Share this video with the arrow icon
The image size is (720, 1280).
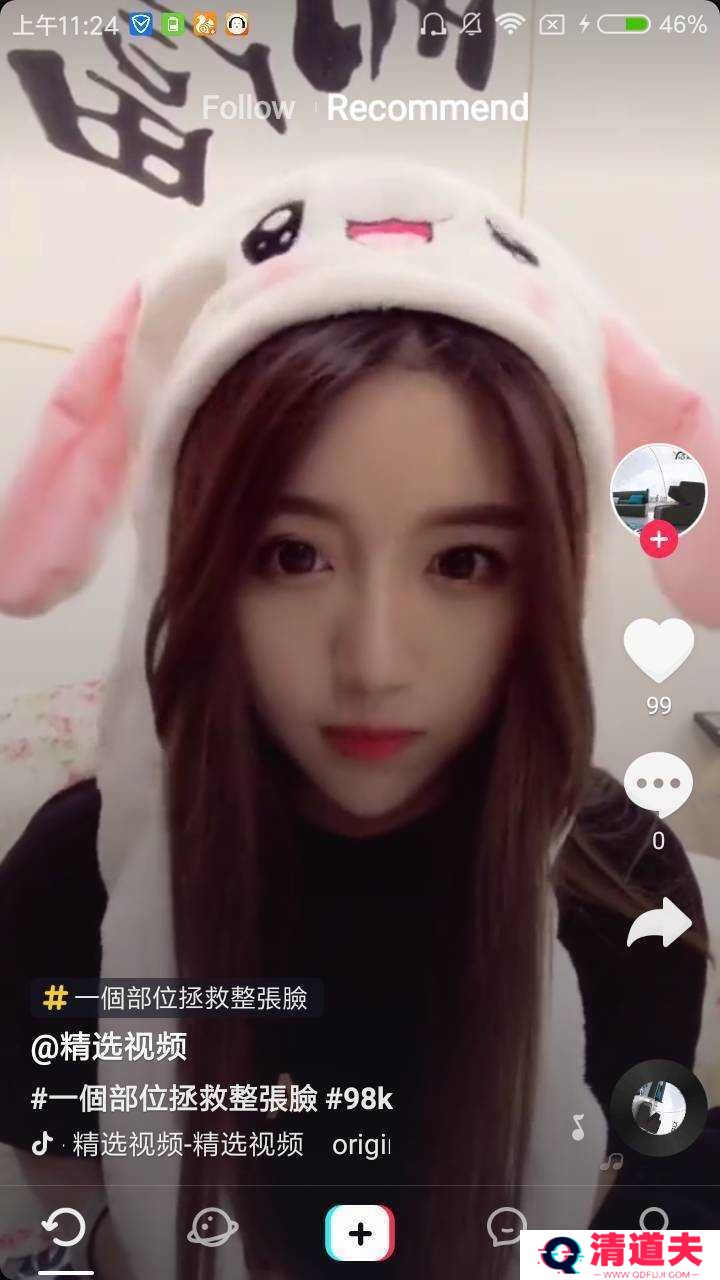658,923
